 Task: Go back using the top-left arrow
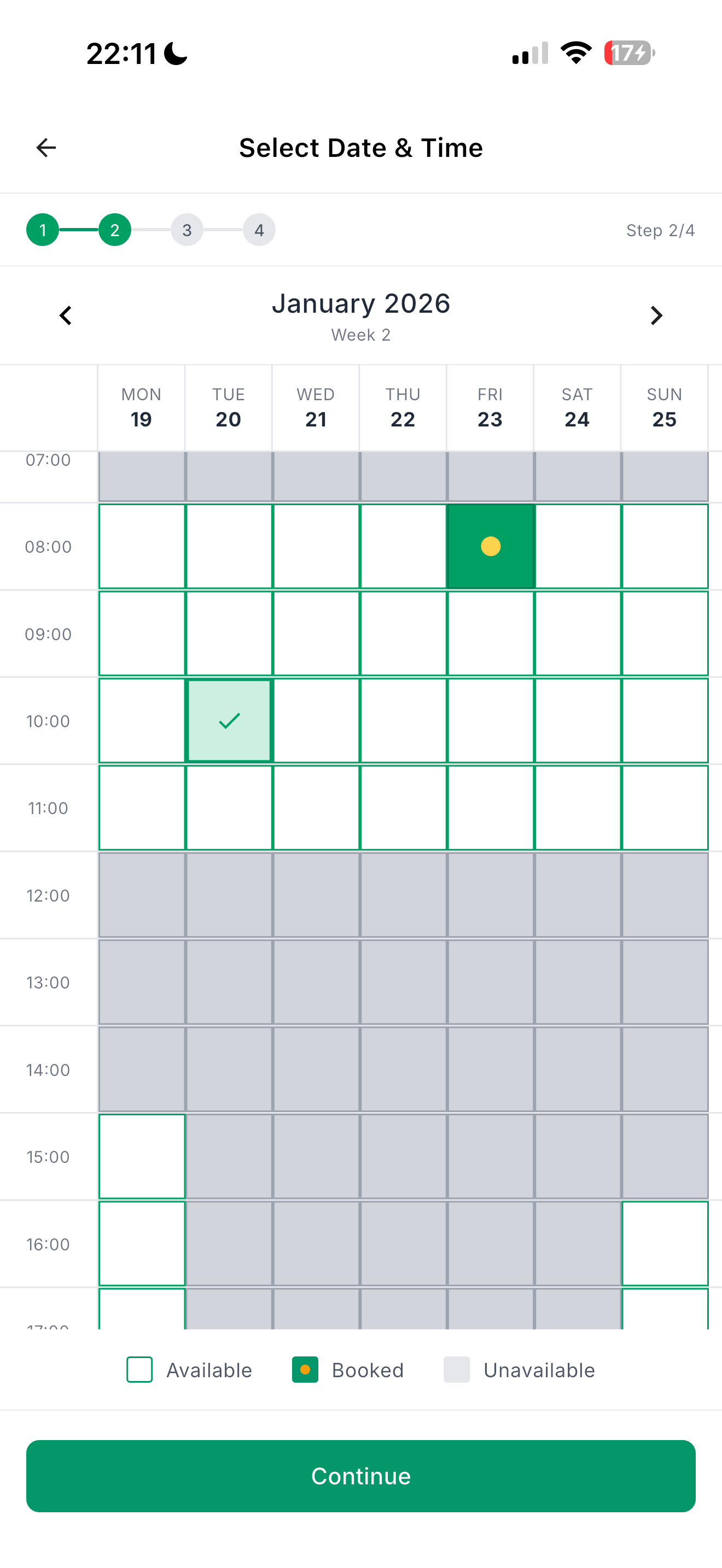(x=46, y=147)
